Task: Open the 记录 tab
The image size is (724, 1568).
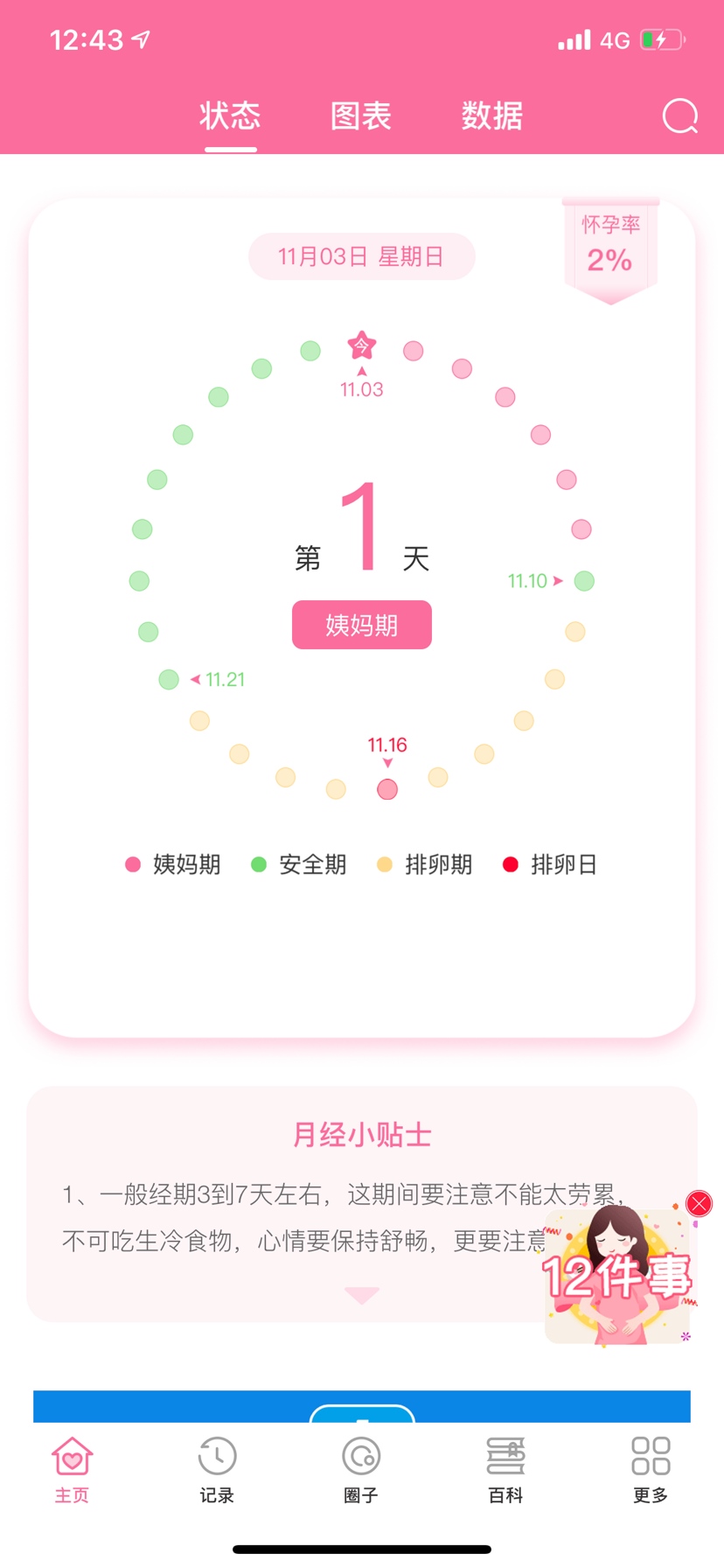Action: (x=217, y=1470)
